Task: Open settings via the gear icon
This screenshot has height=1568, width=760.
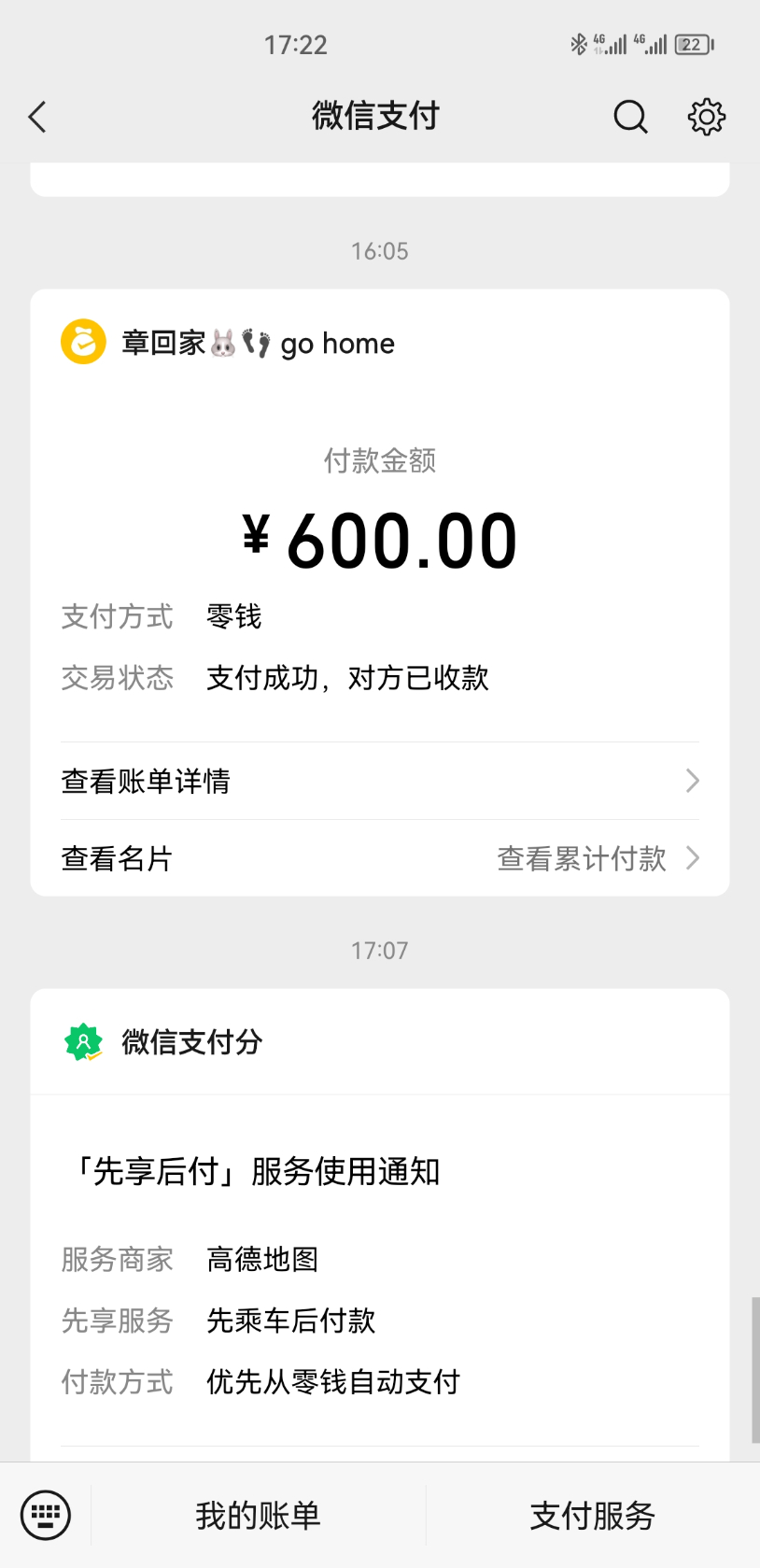Action: pos(707,117)
